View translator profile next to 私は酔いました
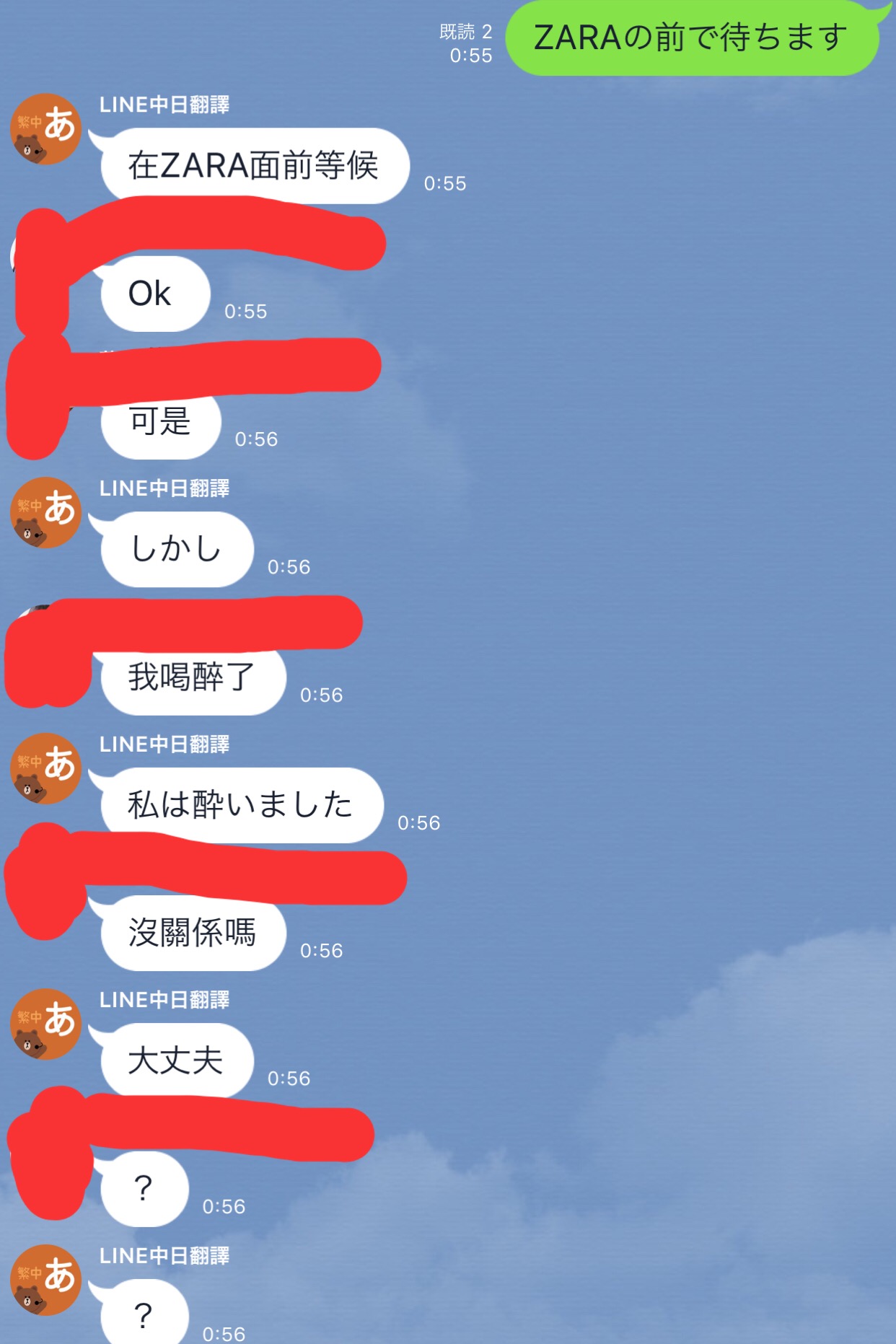 [45, 768]
